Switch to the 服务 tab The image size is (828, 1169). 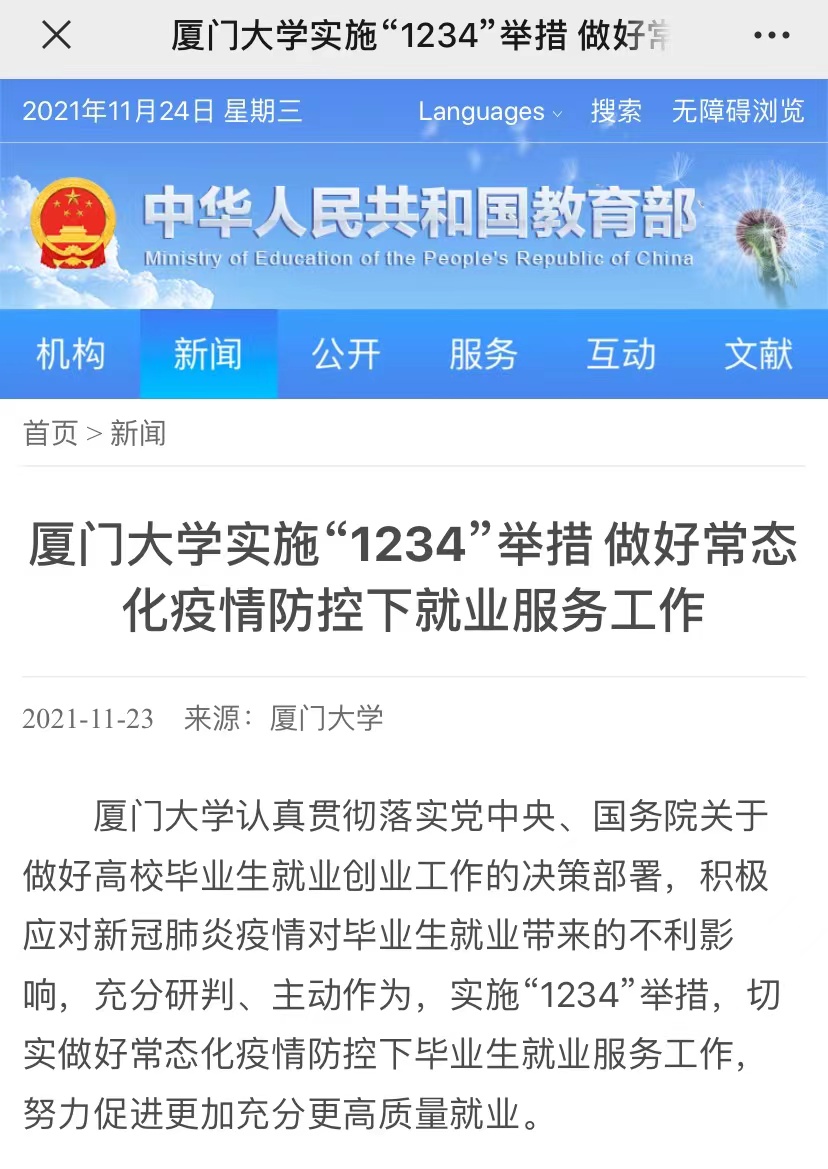click(483, 354)
